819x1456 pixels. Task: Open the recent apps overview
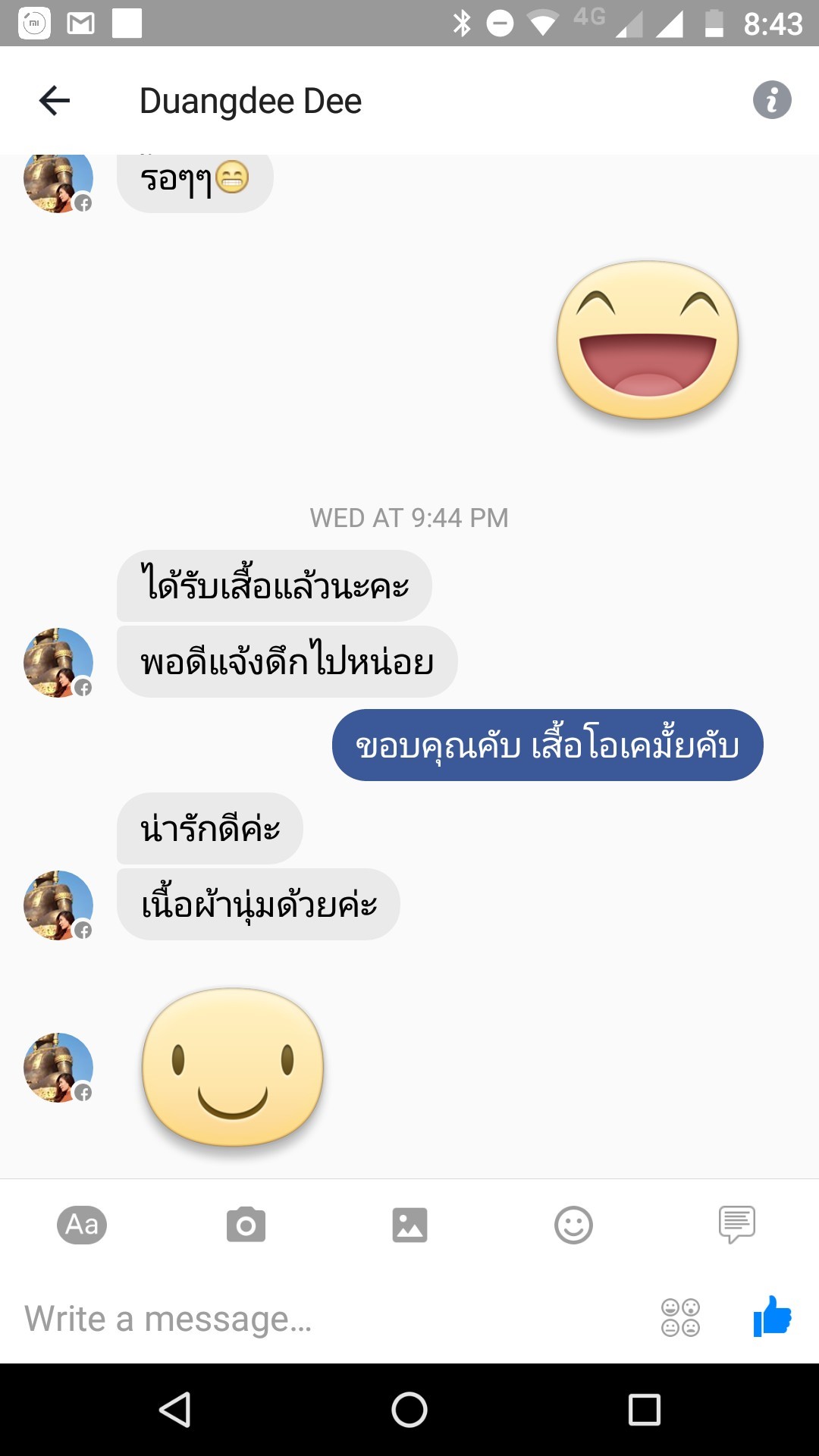tap(645, 1410)
